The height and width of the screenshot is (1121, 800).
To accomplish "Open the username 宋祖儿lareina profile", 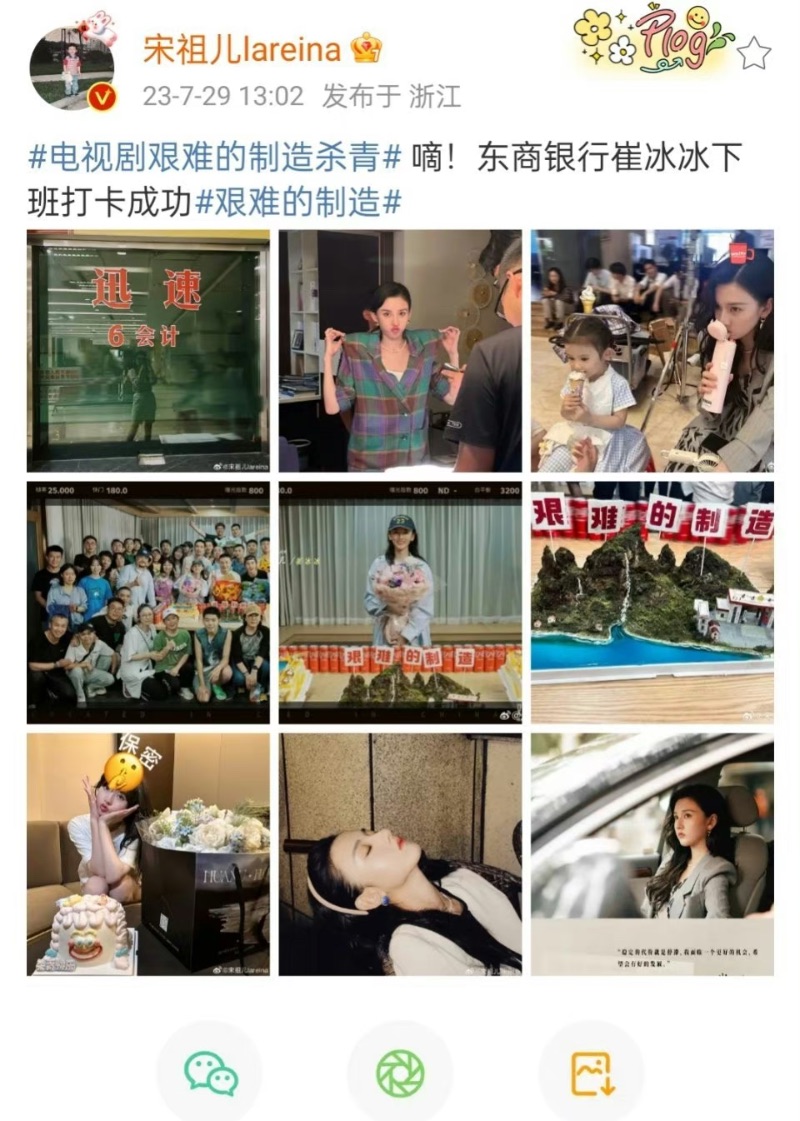I will 243,49.
